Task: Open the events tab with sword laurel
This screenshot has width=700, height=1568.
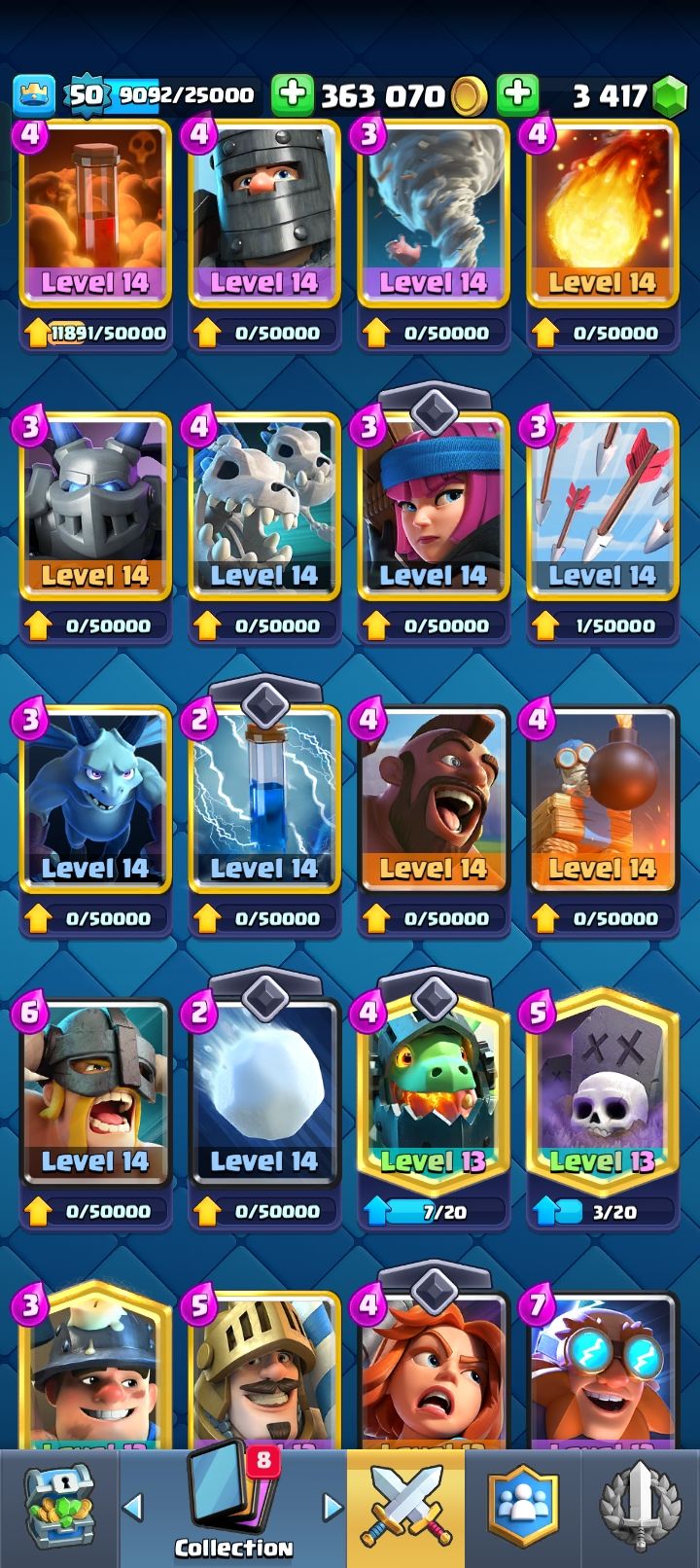Action: [x=641, y=1507]
